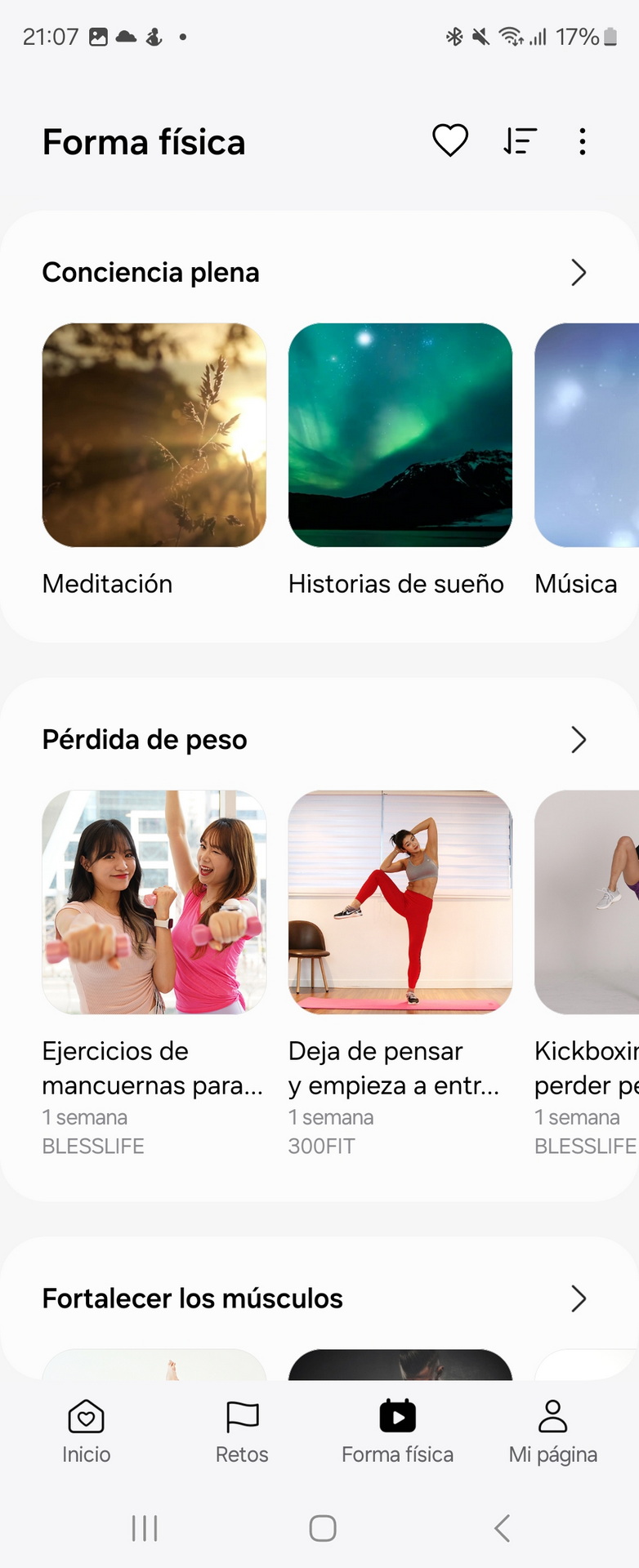Image resolution: width=639 pixels, height=1568 pixels.
Task: Open the sort order options
Action: tap(520, 141)
